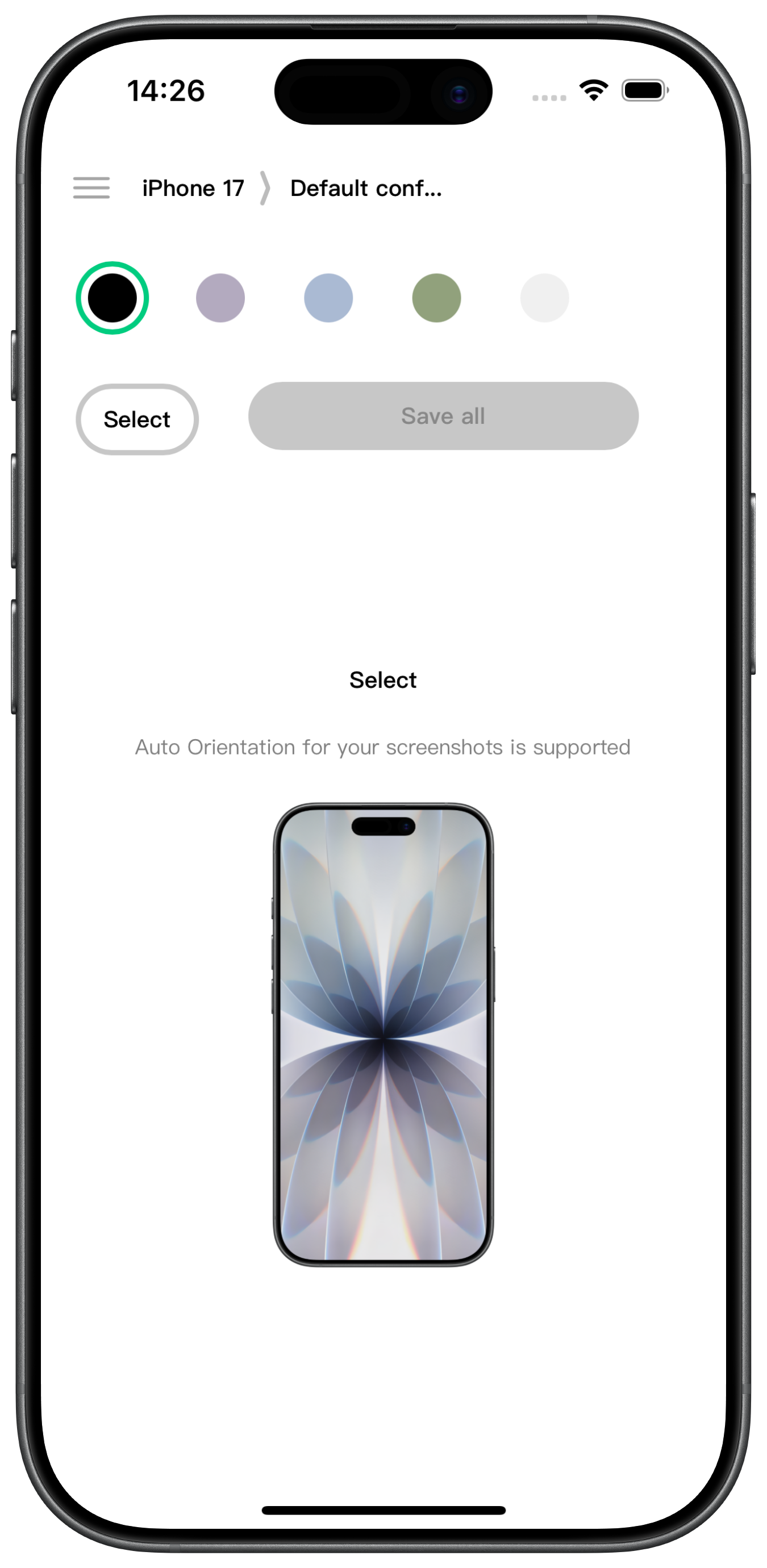Select the sage green color swatch
The width and height of the screenshot is (767, 1568).
click(x=436, y=298)
